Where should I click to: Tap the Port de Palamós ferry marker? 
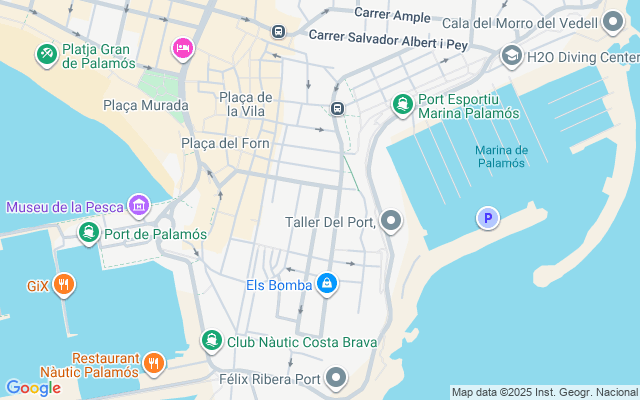pyautogui.click(x=90, y=234)
